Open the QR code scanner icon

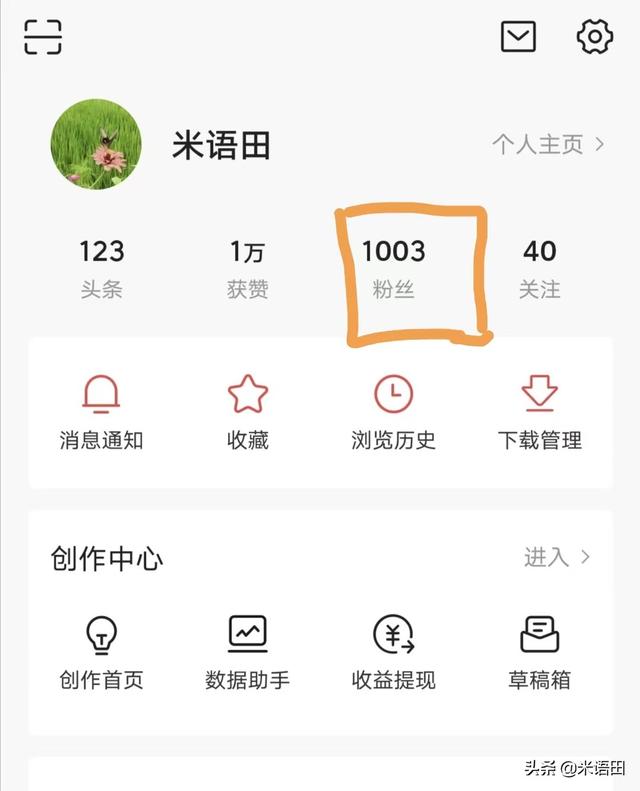coord(43,37)
